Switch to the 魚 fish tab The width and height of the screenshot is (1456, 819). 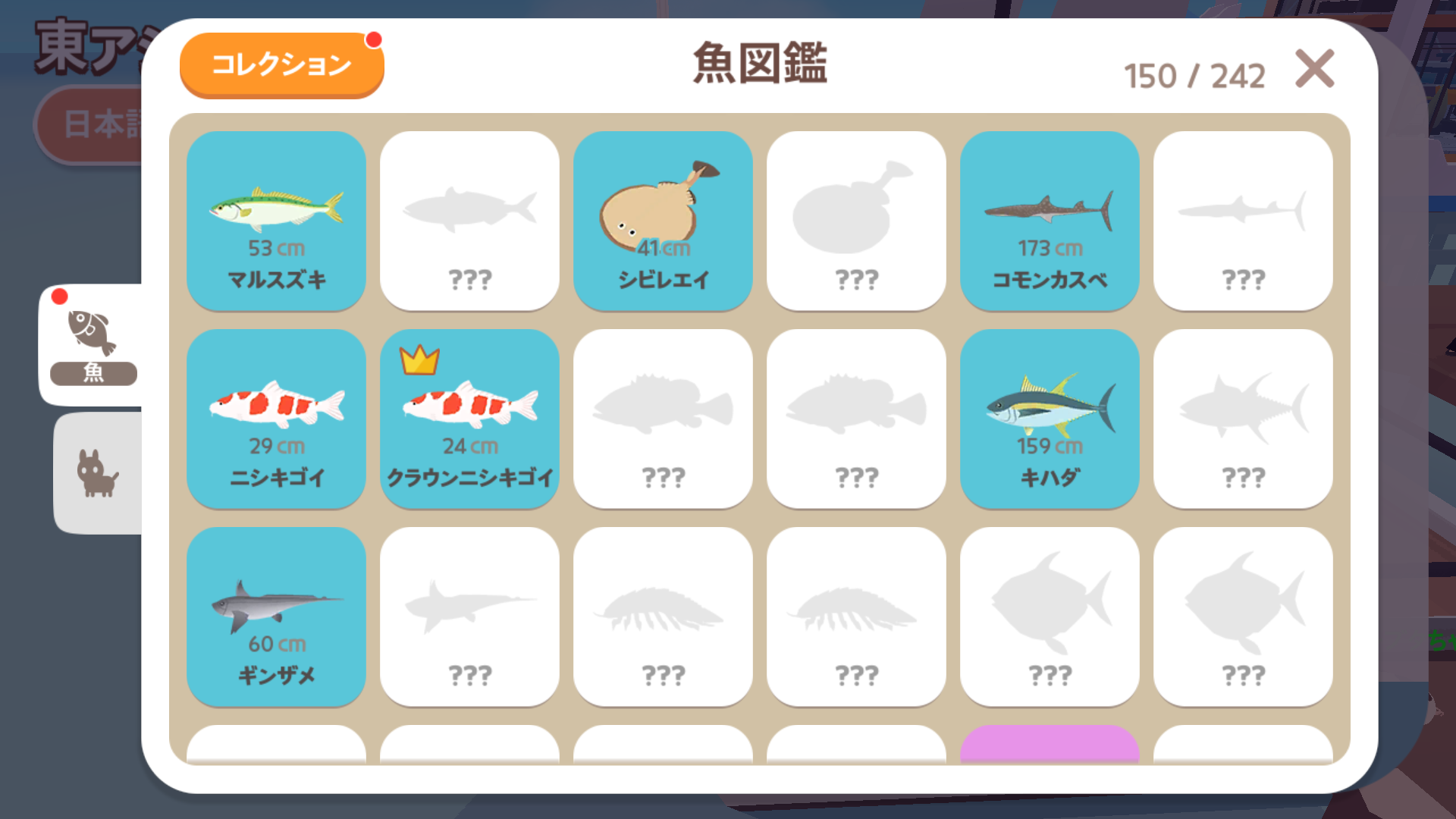point(93,345)
